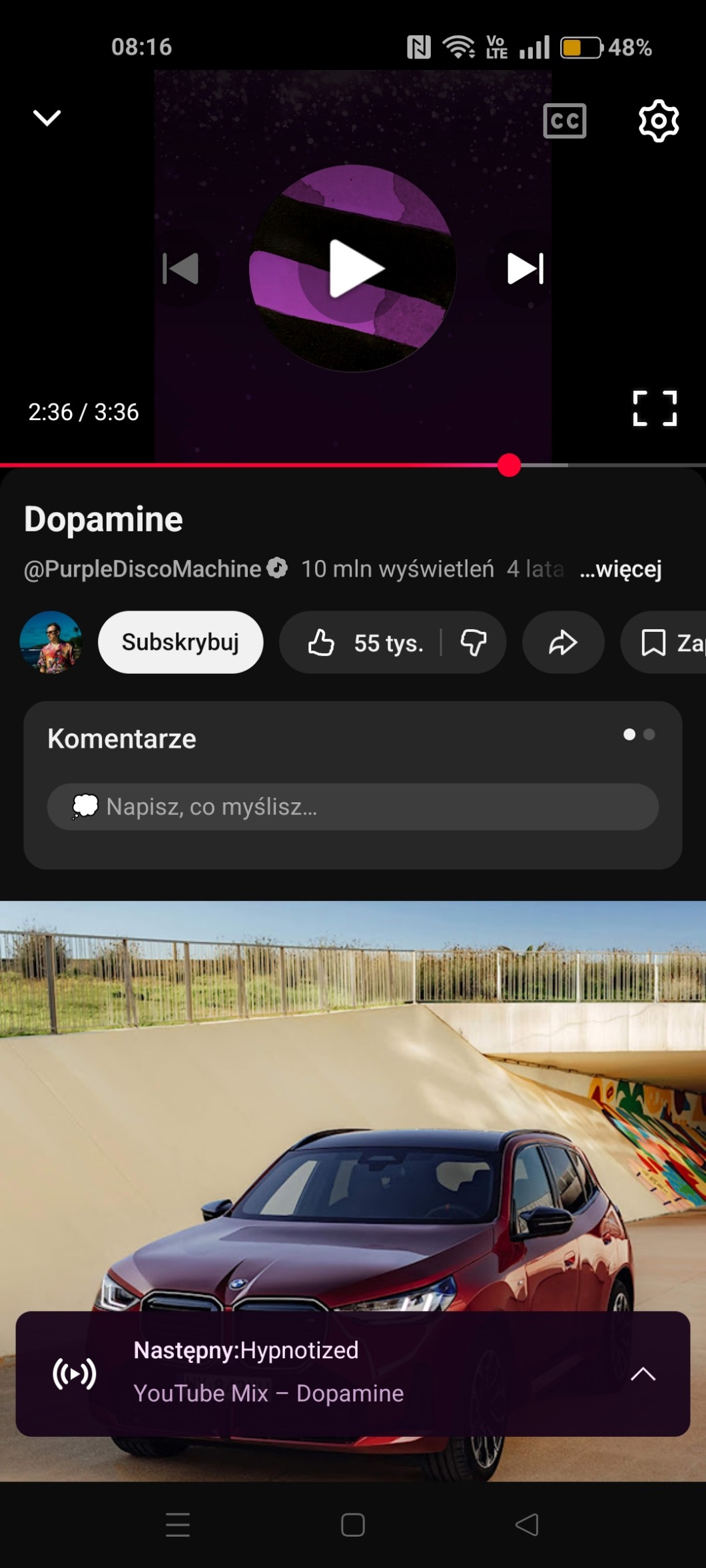
Task: Share this video
Action: click(563, 643)
